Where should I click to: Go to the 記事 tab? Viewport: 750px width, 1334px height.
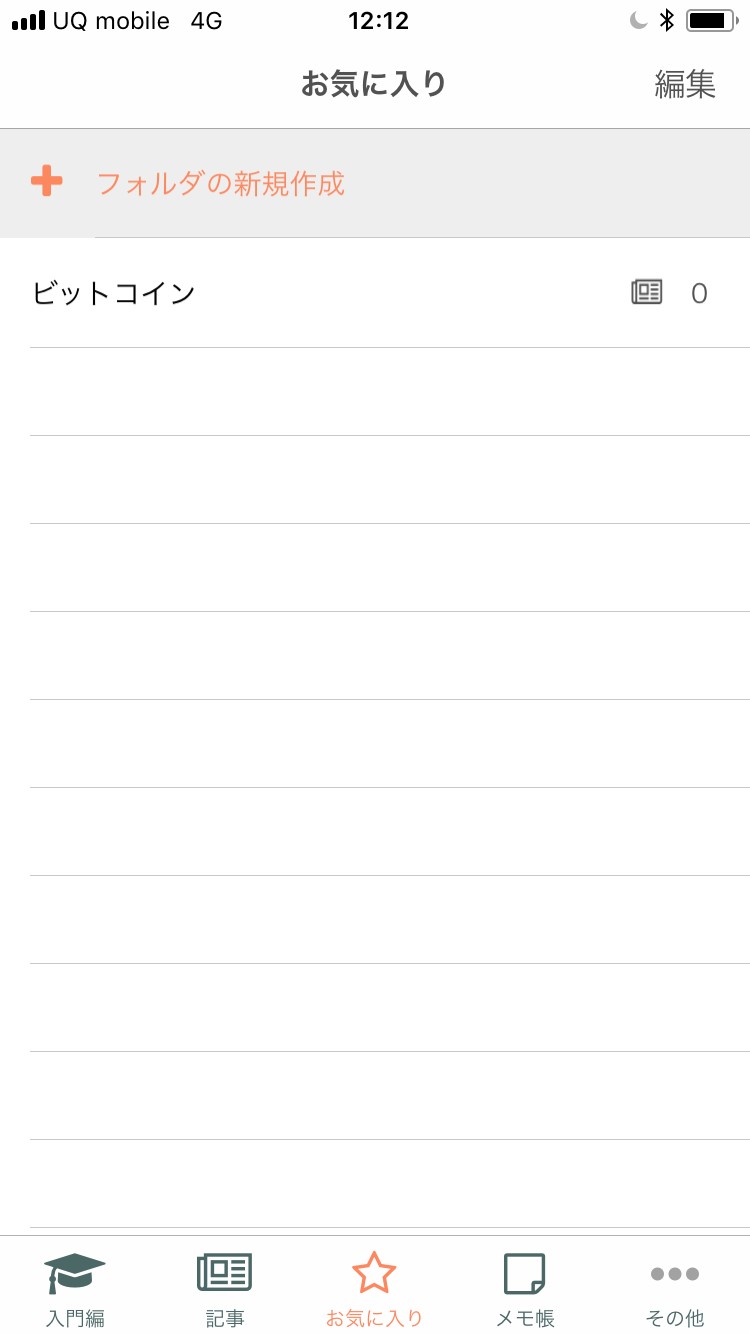coord(225,1288)
